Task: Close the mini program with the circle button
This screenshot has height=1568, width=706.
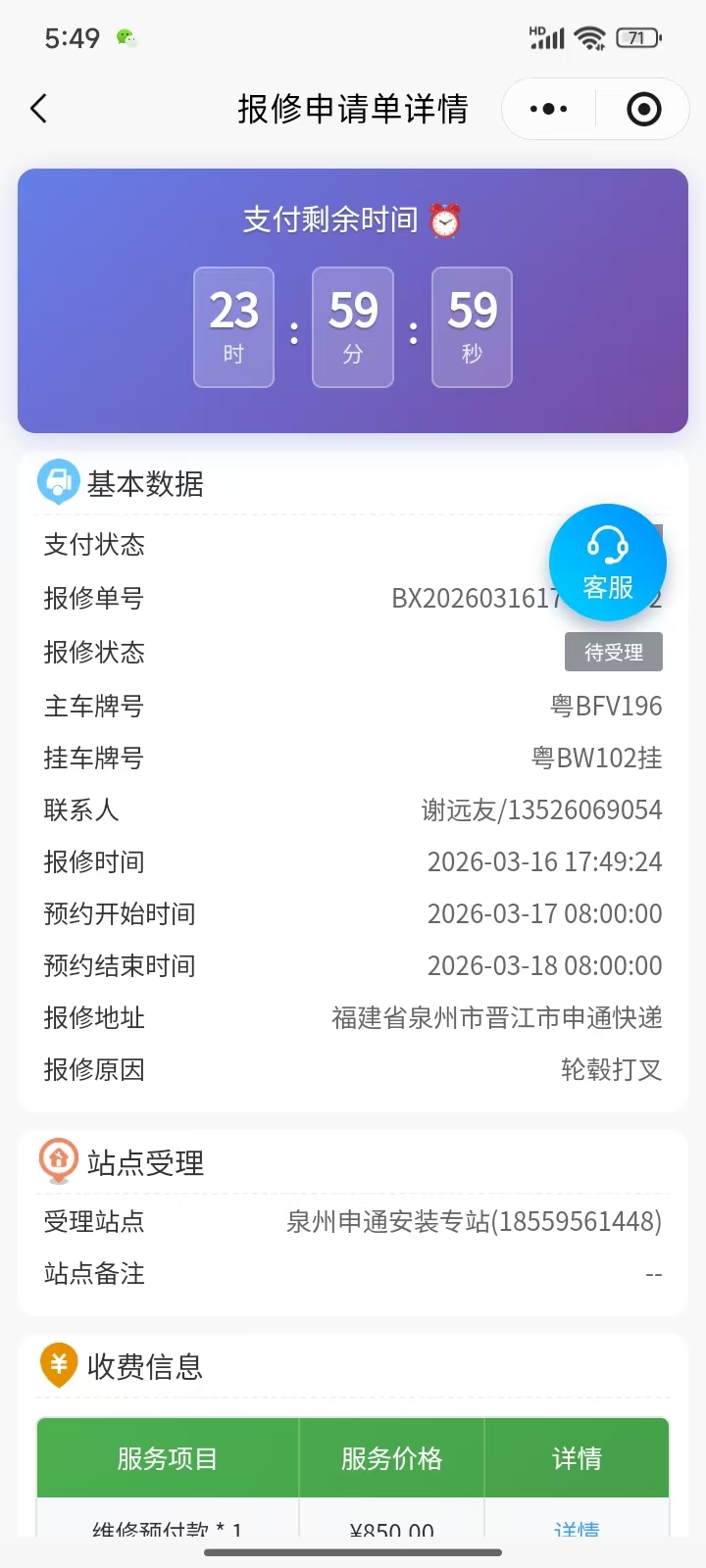Action: pos(643,109)
